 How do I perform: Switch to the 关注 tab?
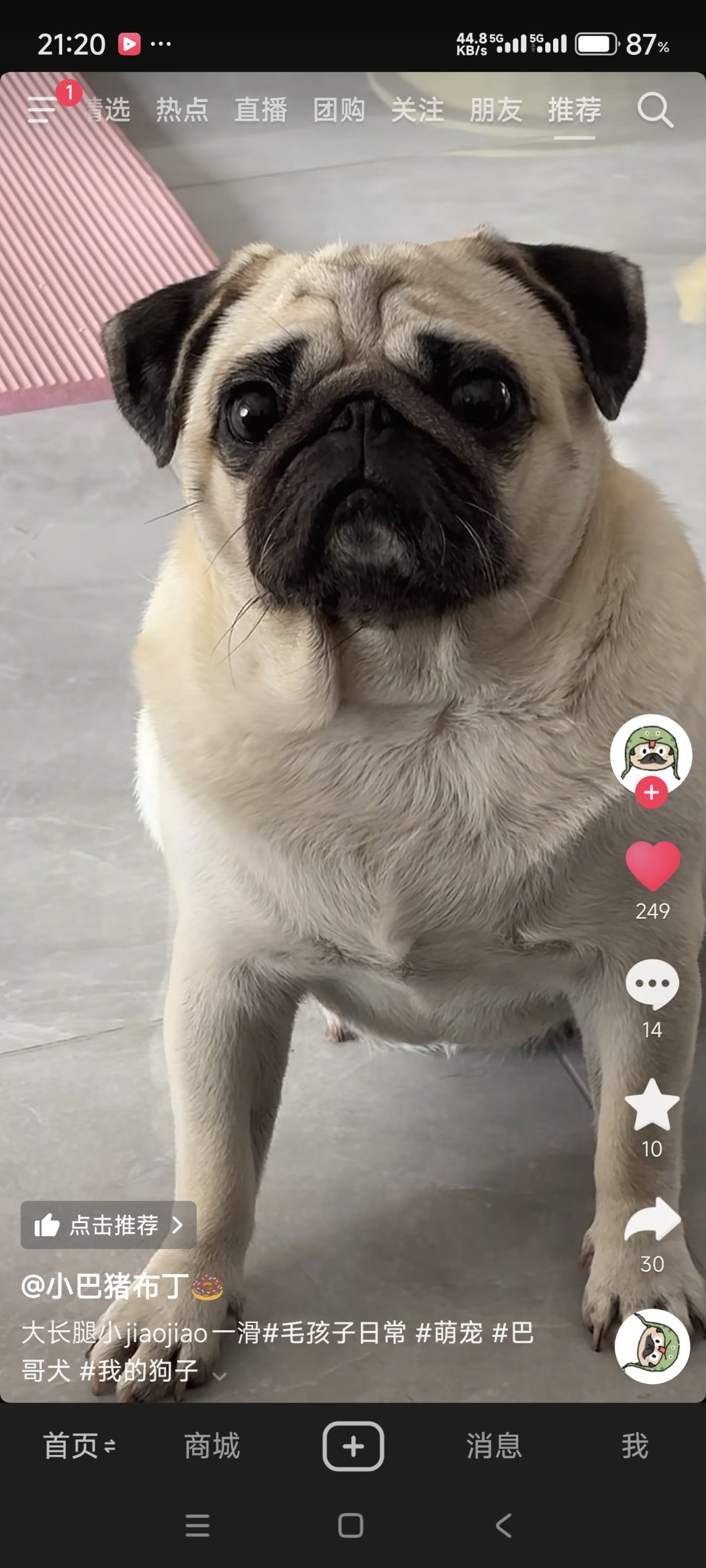coord(418,110)
